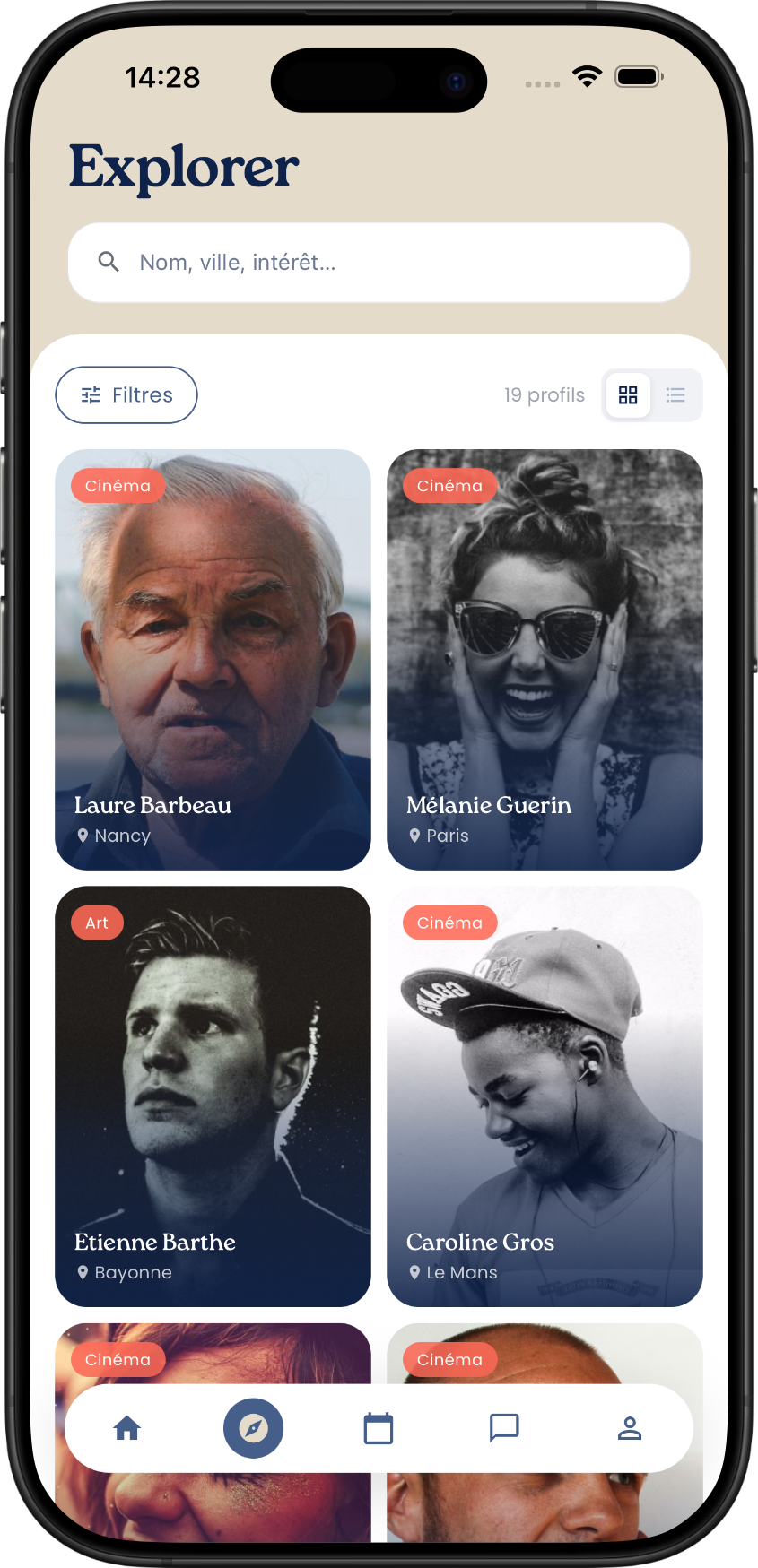Open Laure Barbeau's profile card
Screen dimensions: 758x1568
pyautogui.click(x=213, y=659)
